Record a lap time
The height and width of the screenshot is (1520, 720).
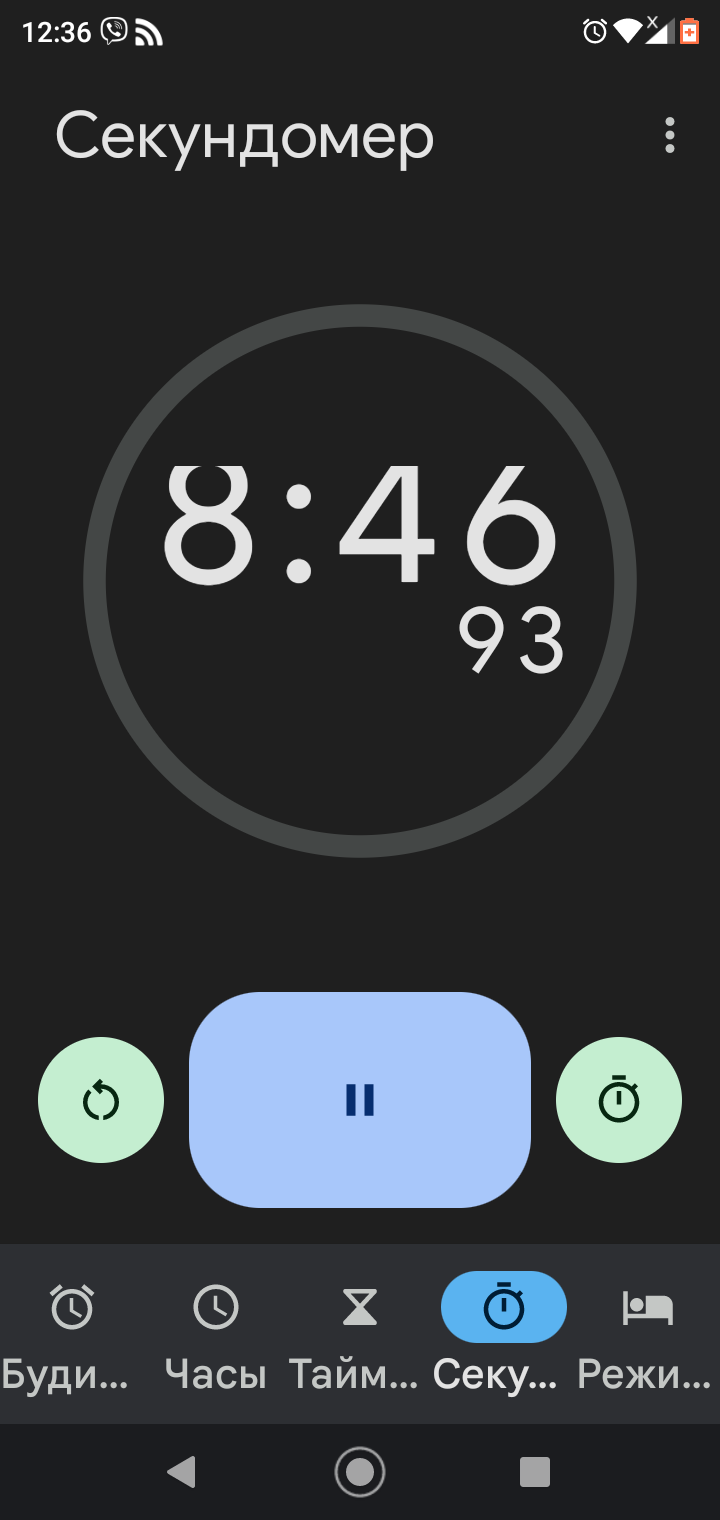619,1100
